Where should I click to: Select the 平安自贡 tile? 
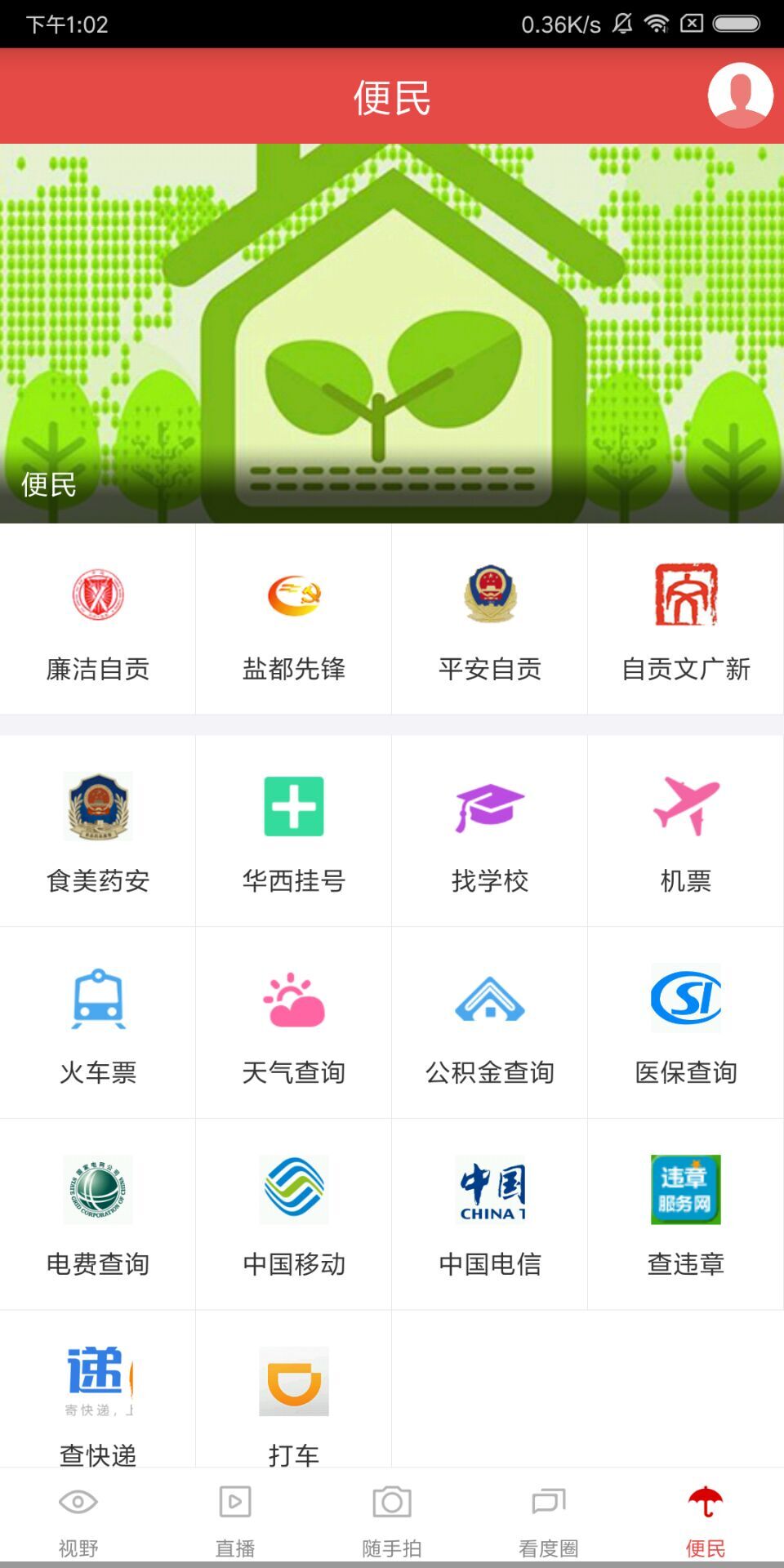[x=490, y=621]
